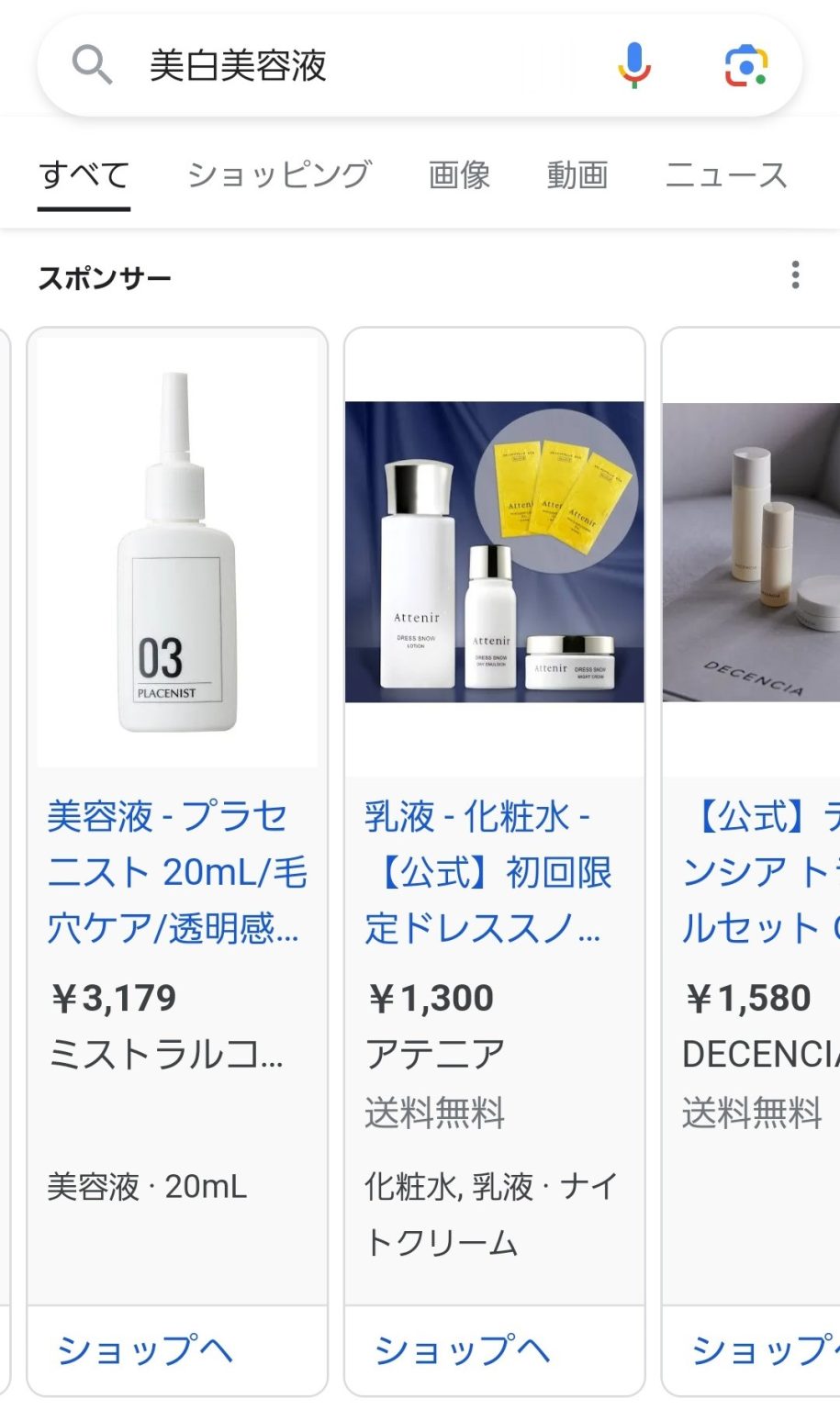Open the 美容液 - プラセニスト 20mL link
This screenshot has height=1410, width=840.
(175, 872)
